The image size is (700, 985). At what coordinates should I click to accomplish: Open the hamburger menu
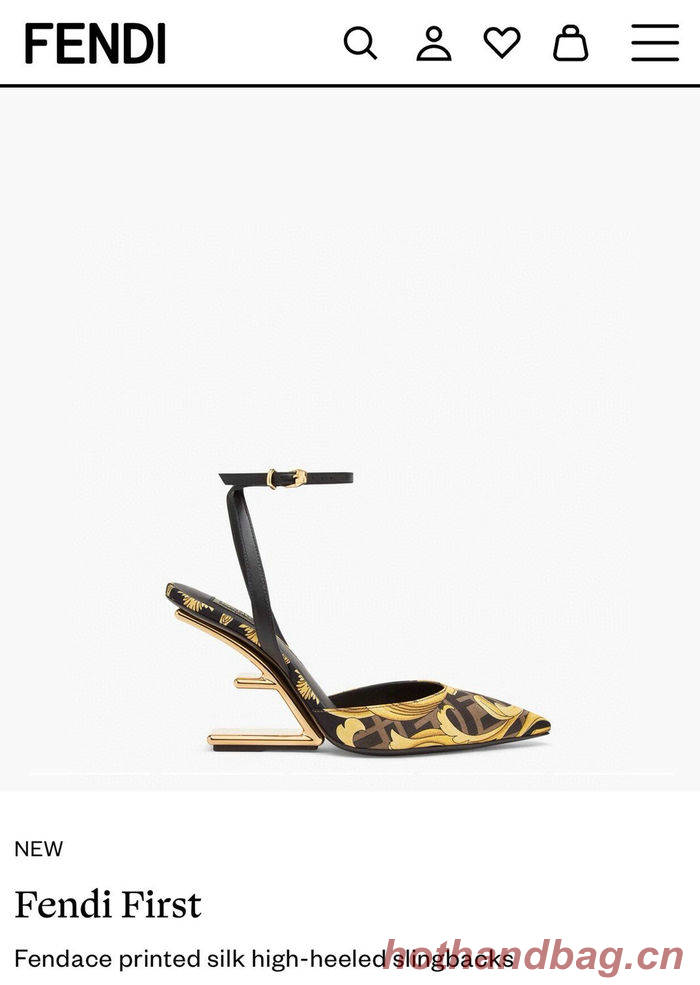pyautogui.click(x=655, y=43)
